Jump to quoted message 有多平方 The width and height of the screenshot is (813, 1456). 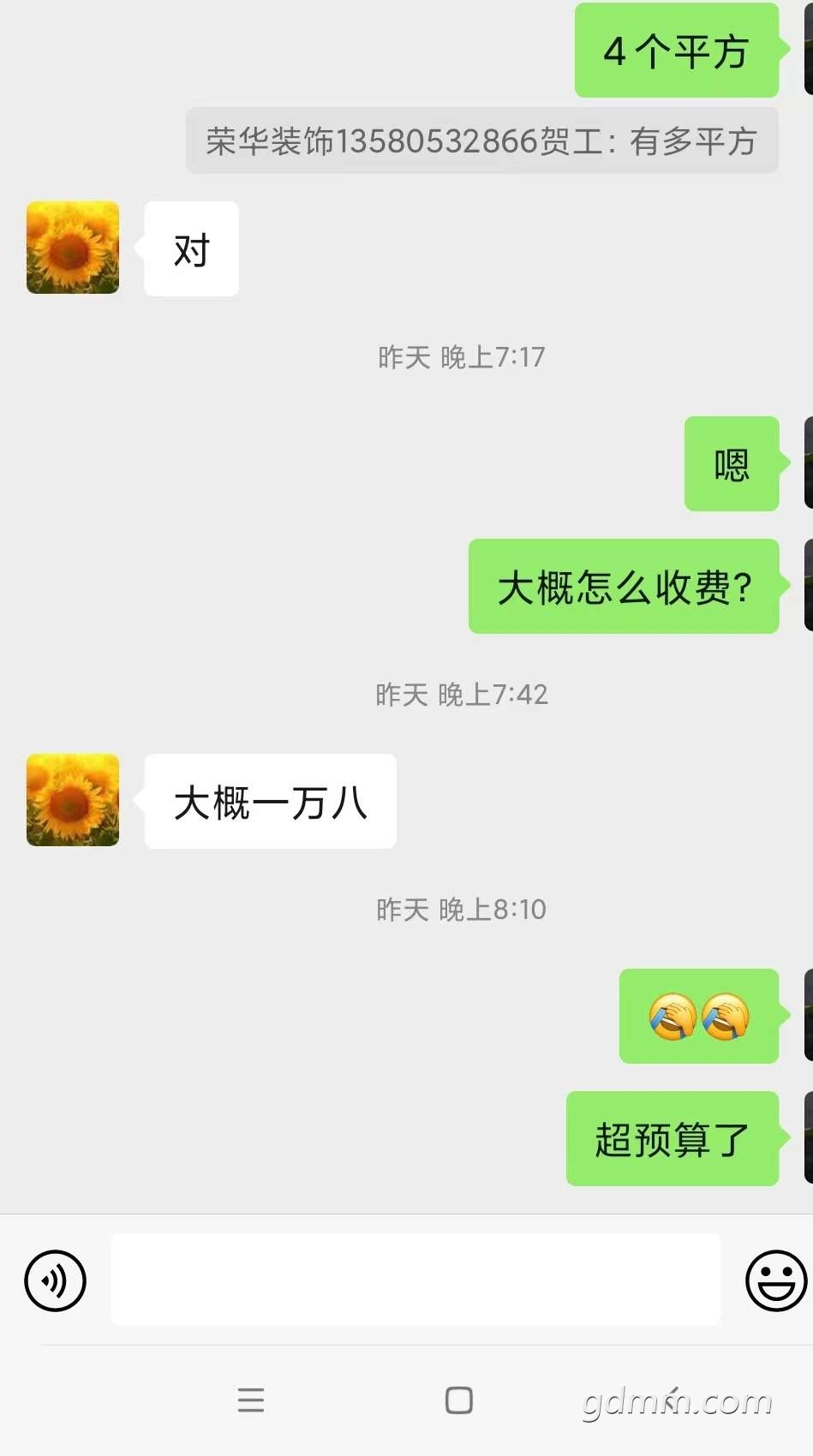tap(481, 141)
